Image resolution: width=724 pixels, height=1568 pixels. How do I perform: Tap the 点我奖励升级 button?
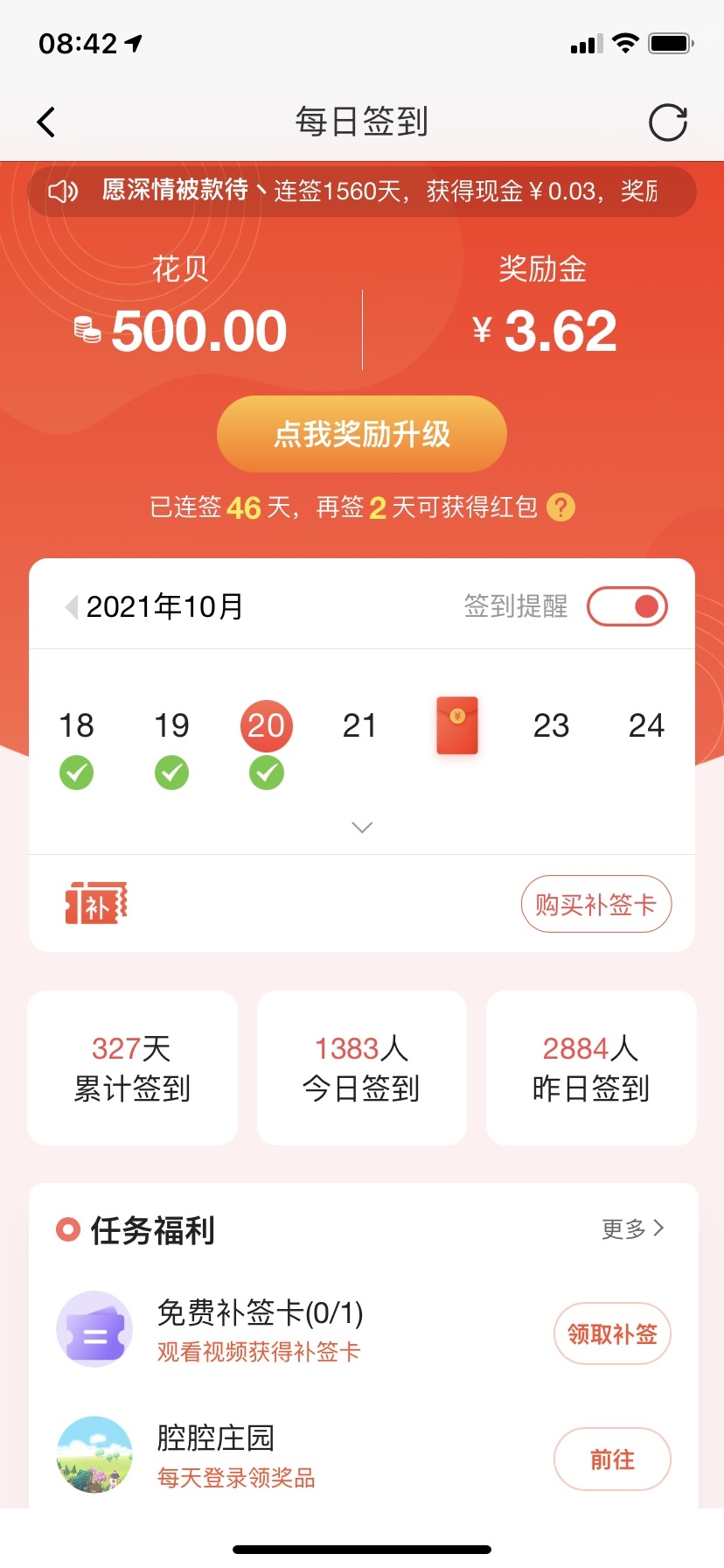(362, 434)
